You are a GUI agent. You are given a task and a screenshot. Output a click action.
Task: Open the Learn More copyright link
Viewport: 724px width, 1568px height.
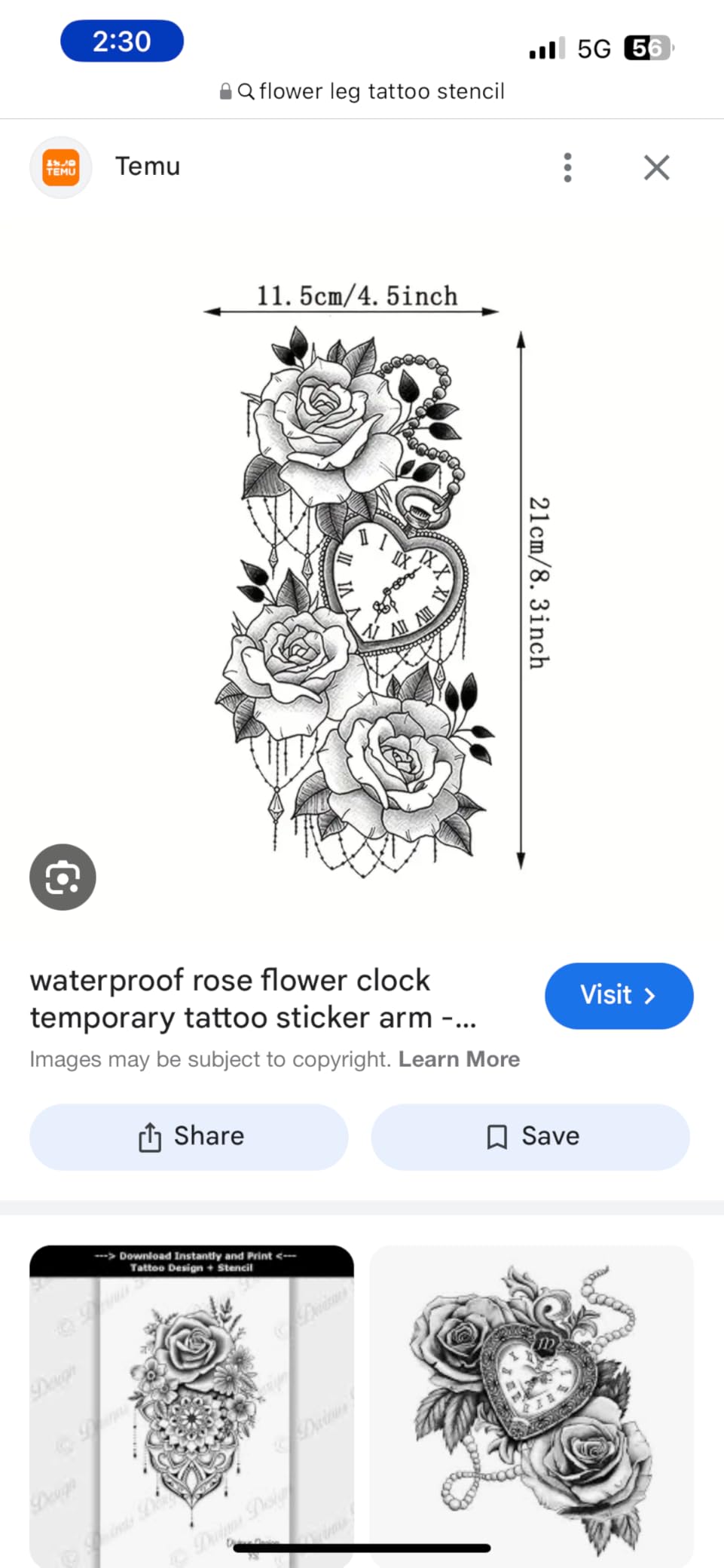pos(459,1059)
